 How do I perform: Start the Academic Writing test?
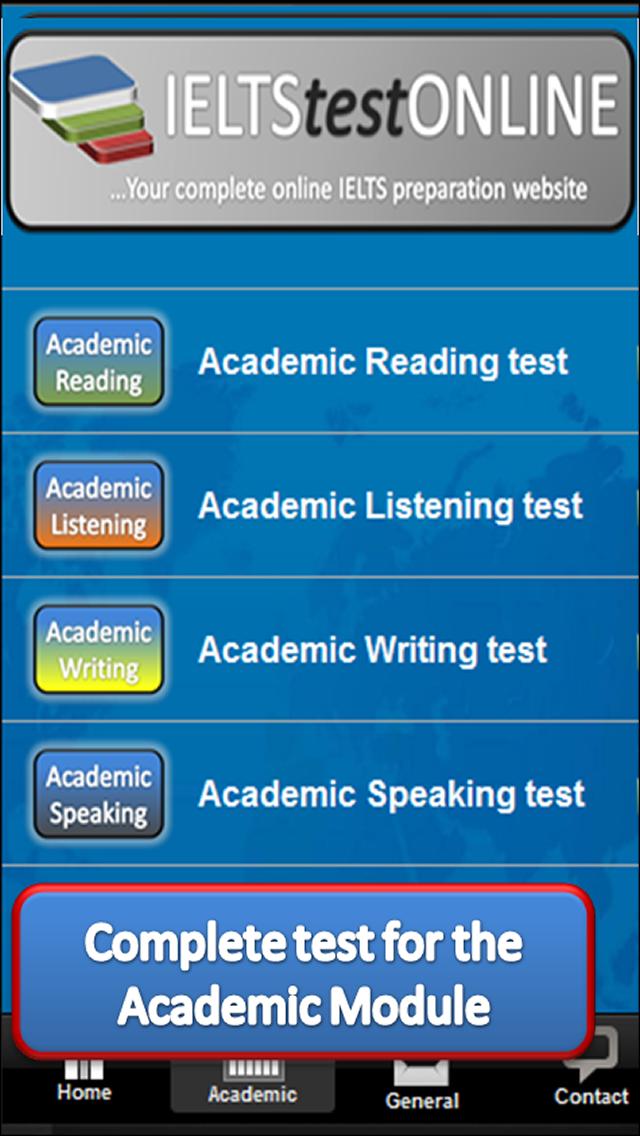click(318, 650)
